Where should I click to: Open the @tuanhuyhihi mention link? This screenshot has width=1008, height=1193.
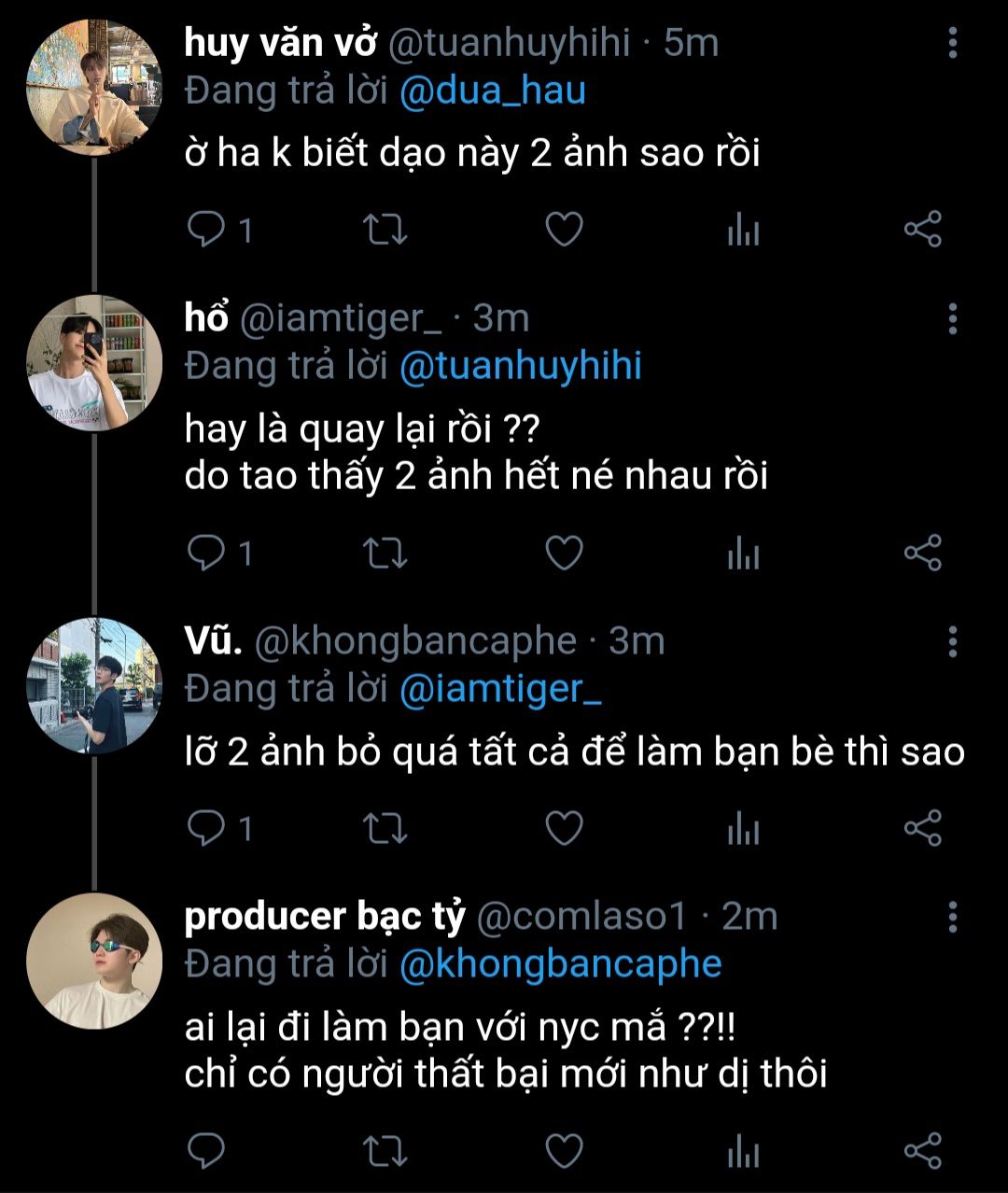(521, 366)
